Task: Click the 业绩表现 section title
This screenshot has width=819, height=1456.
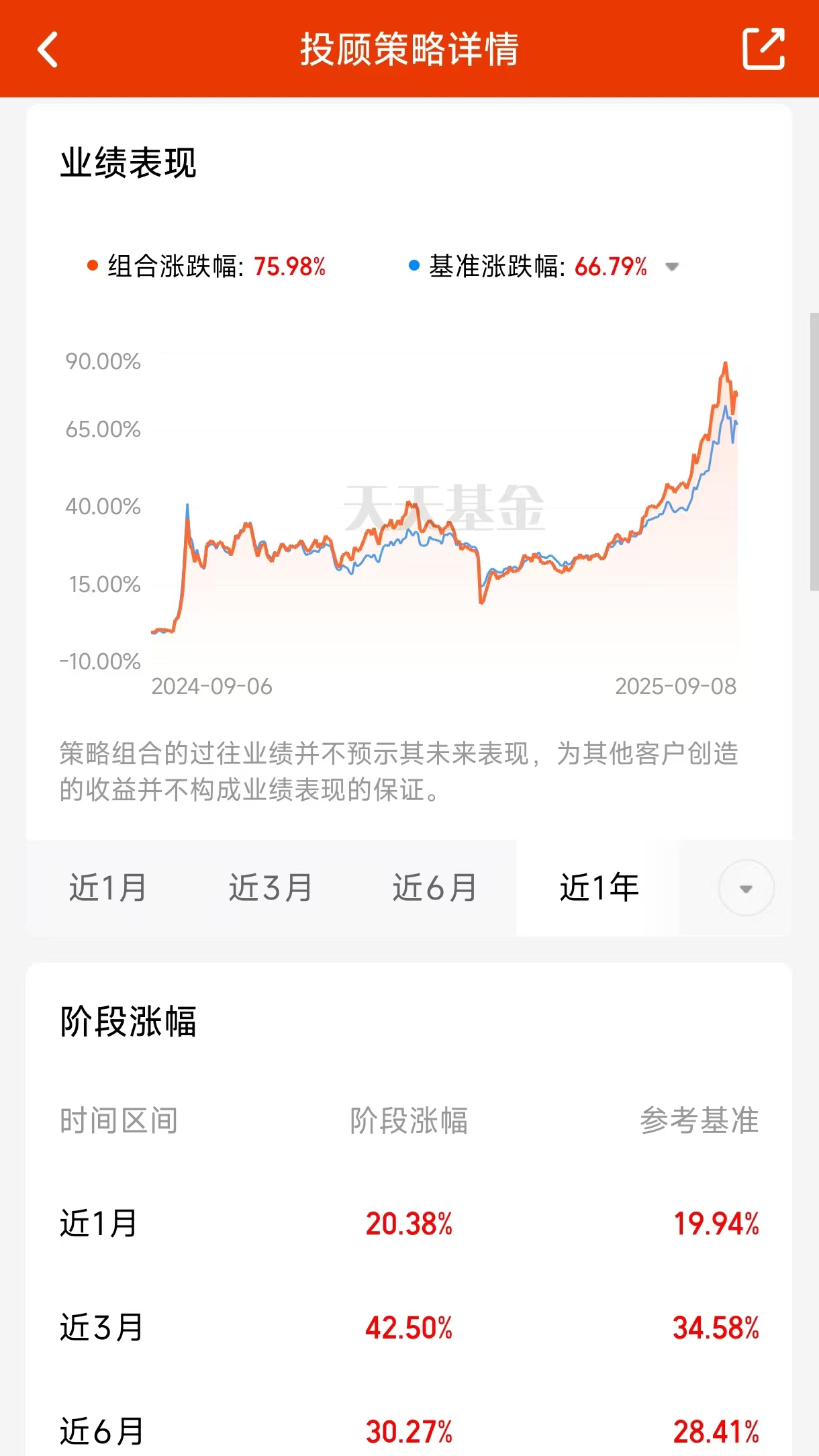Action: click(128, 160)
